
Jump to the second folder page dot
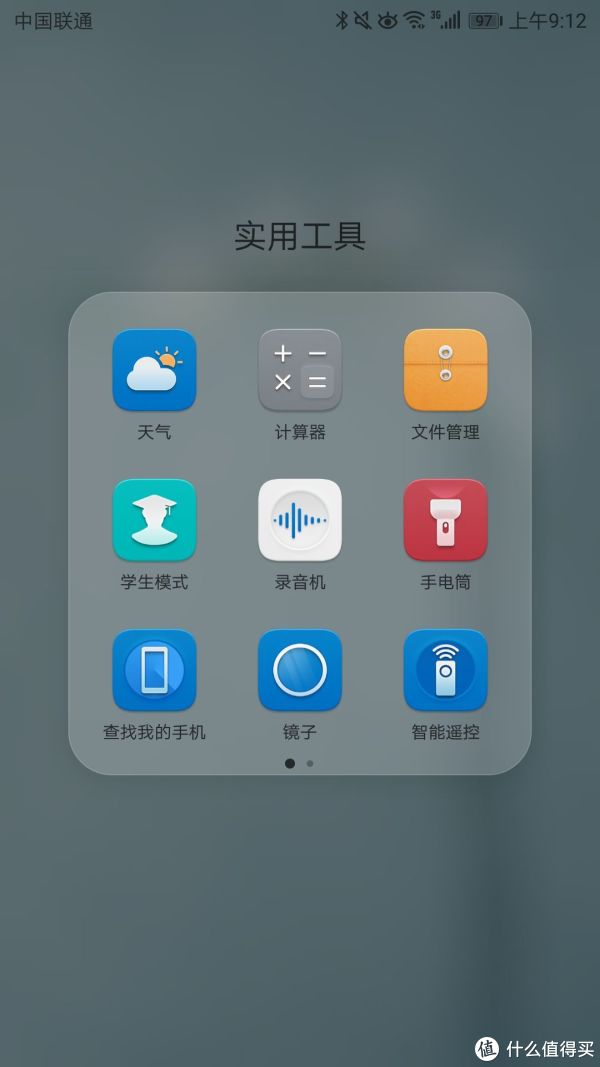pos(310,763)
